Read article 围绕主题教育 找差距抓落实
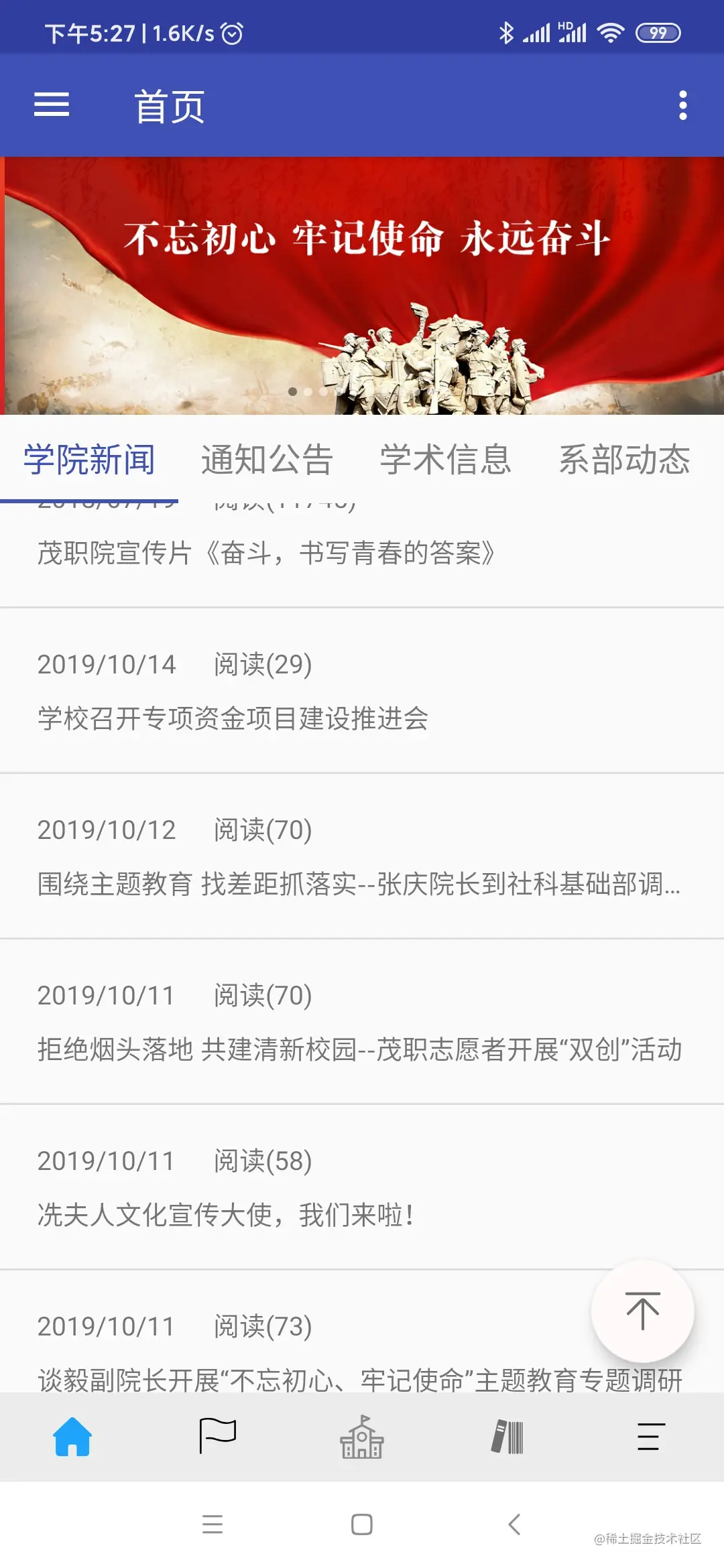Viewport: 724px width, 1568px height. (359, 884)
